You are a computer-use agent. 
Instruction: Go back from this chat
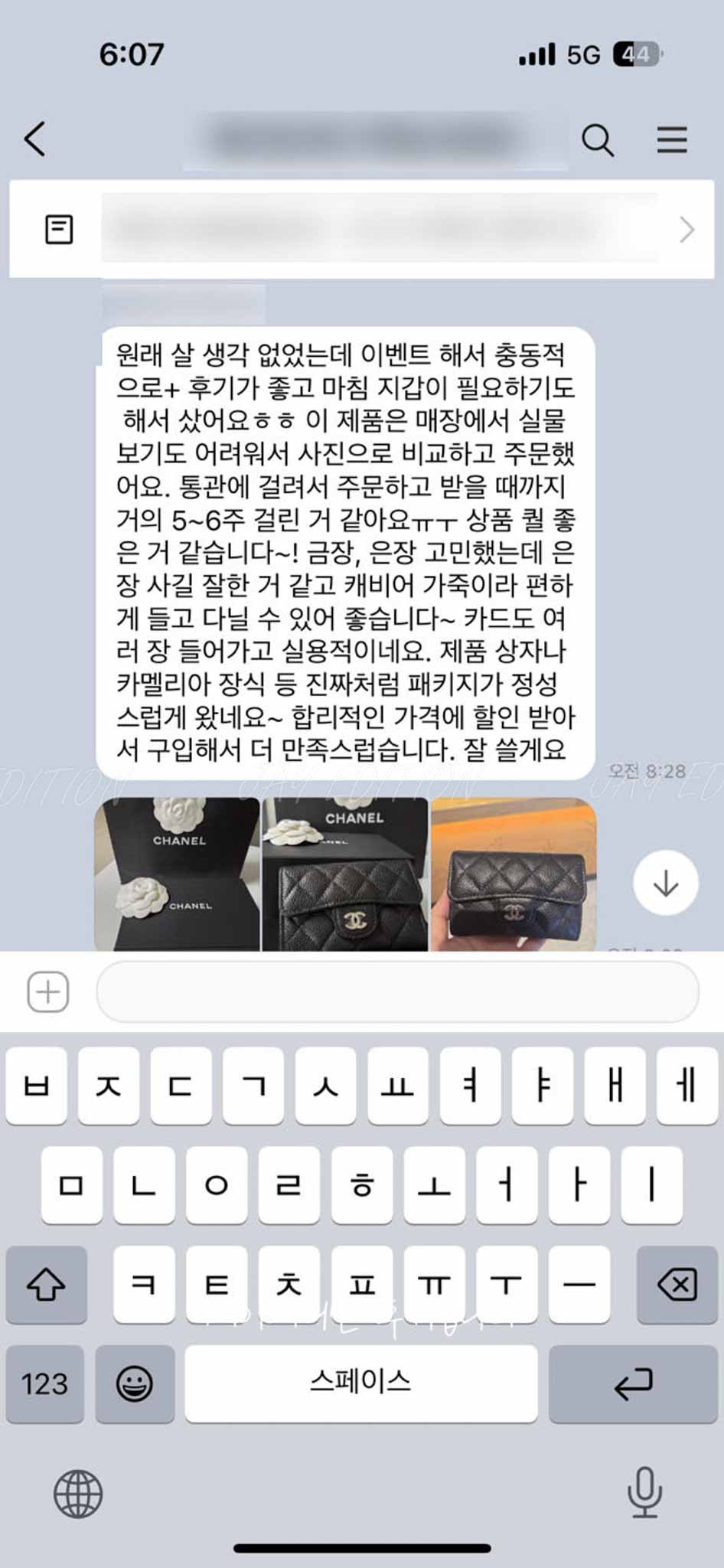click(x=35, y=139)
